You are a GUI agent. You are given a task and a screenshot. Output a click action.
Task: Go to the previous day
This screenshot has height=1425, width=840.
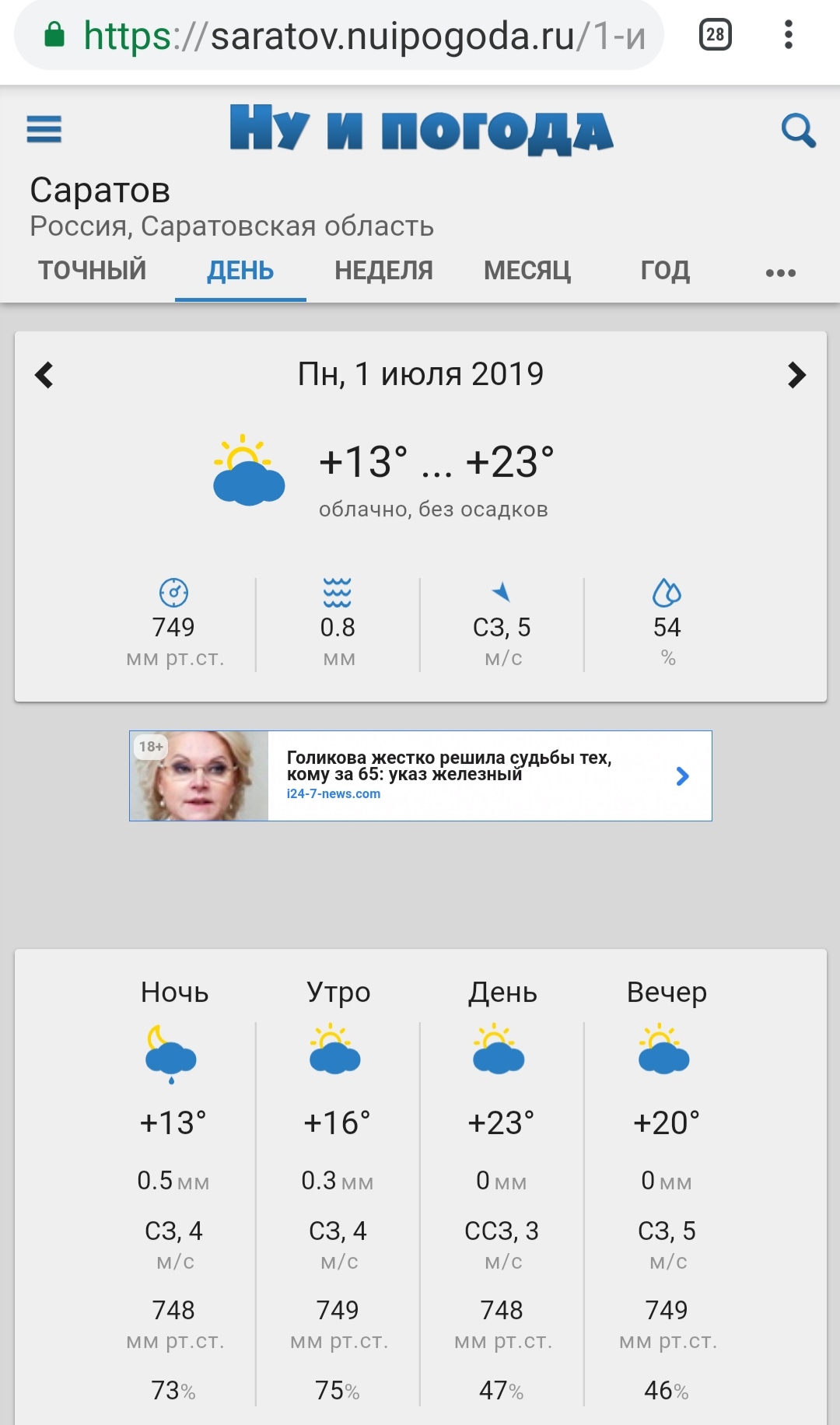coord(44,375)
